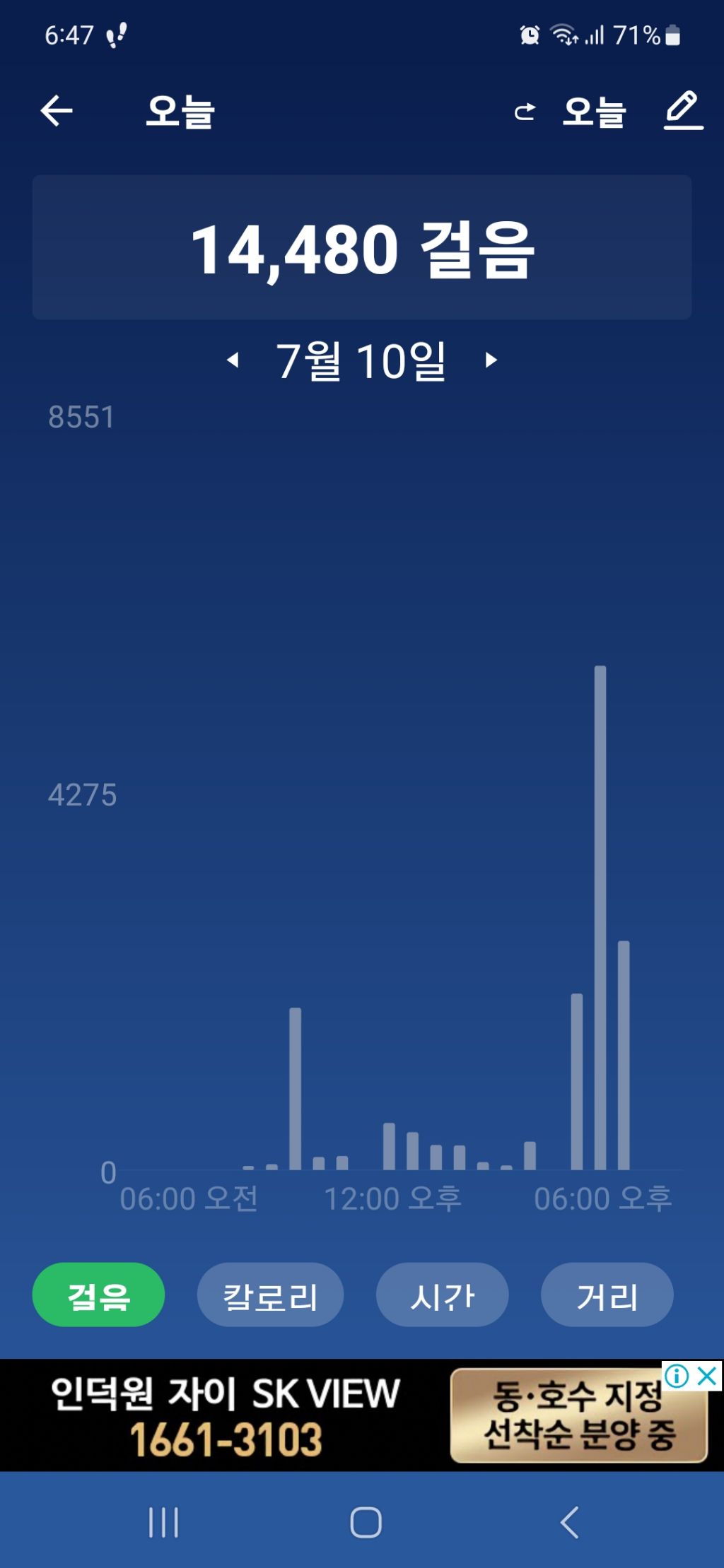
Task: Go back using the top-left arrow
Action: pos(57,111)
